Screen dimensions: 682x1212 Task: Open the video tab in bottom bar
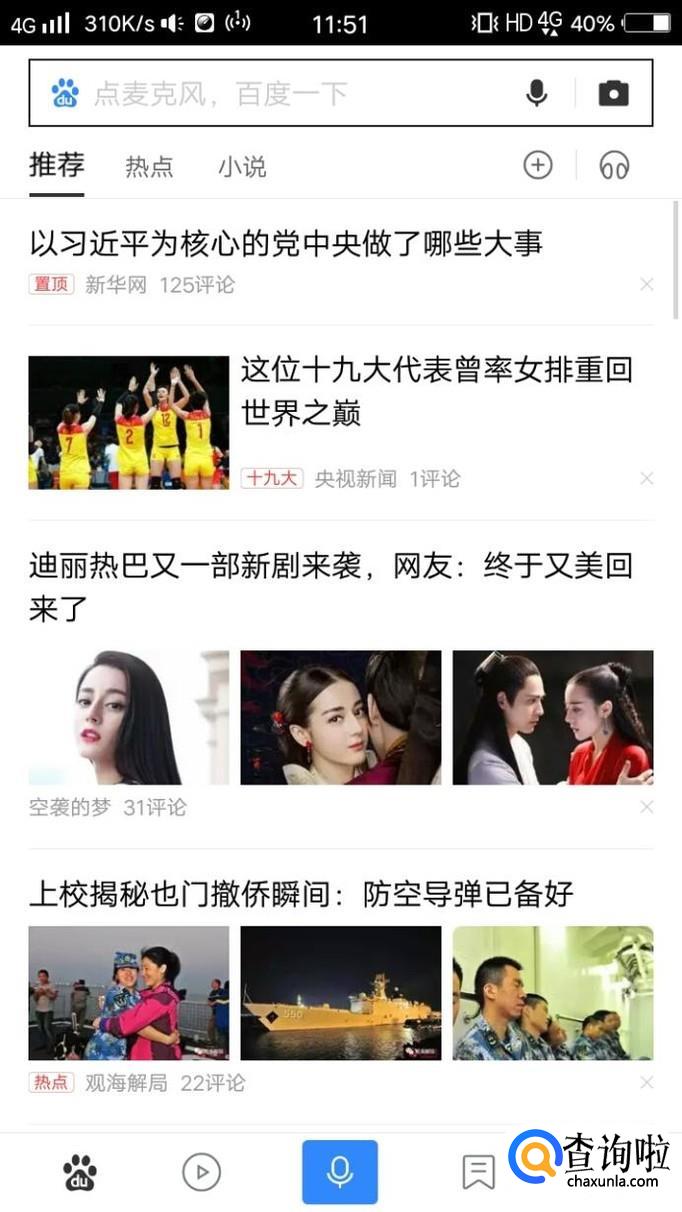201,1172
